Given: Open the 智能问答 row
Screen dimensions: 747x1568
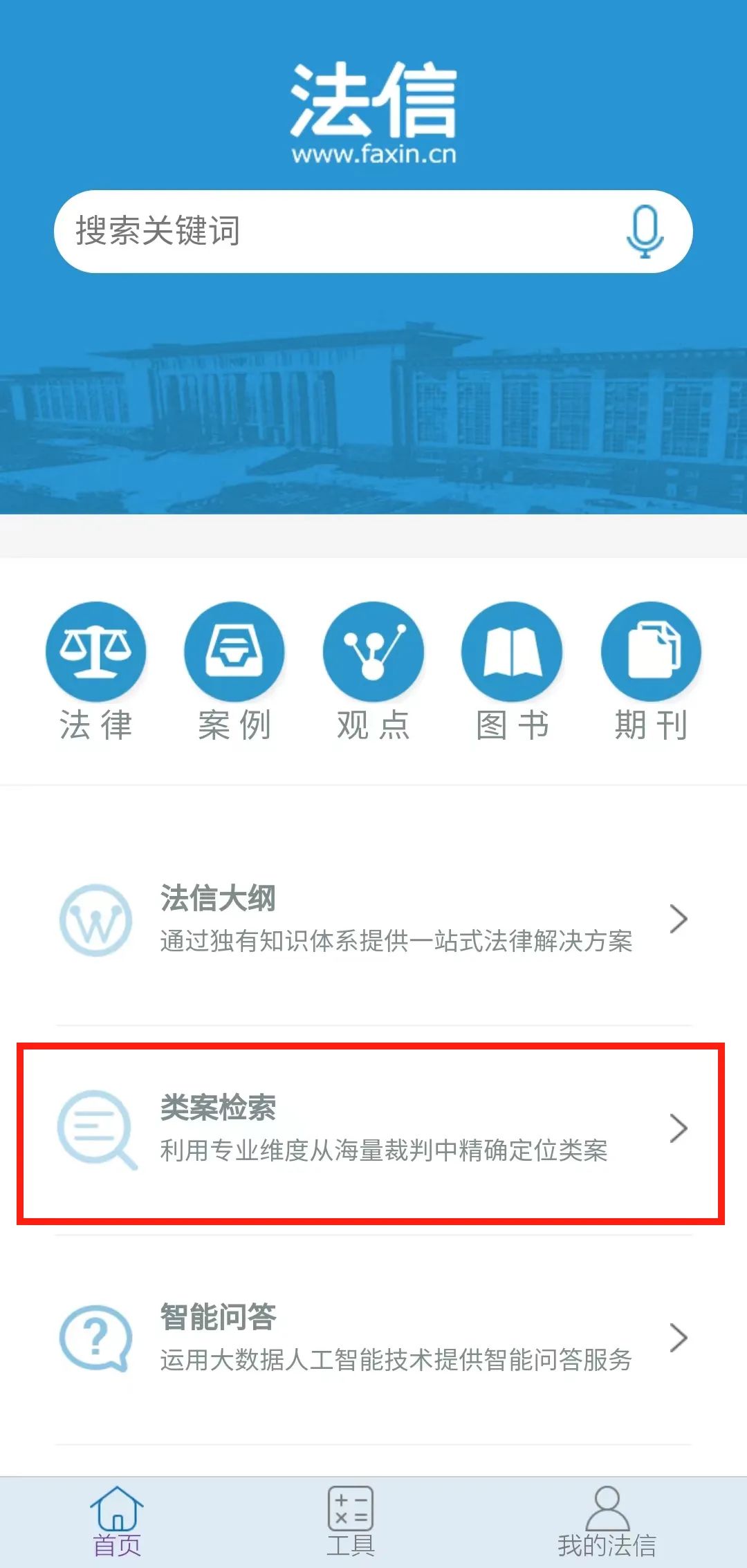Looking at the screenshot, I should pos(373,1338).
